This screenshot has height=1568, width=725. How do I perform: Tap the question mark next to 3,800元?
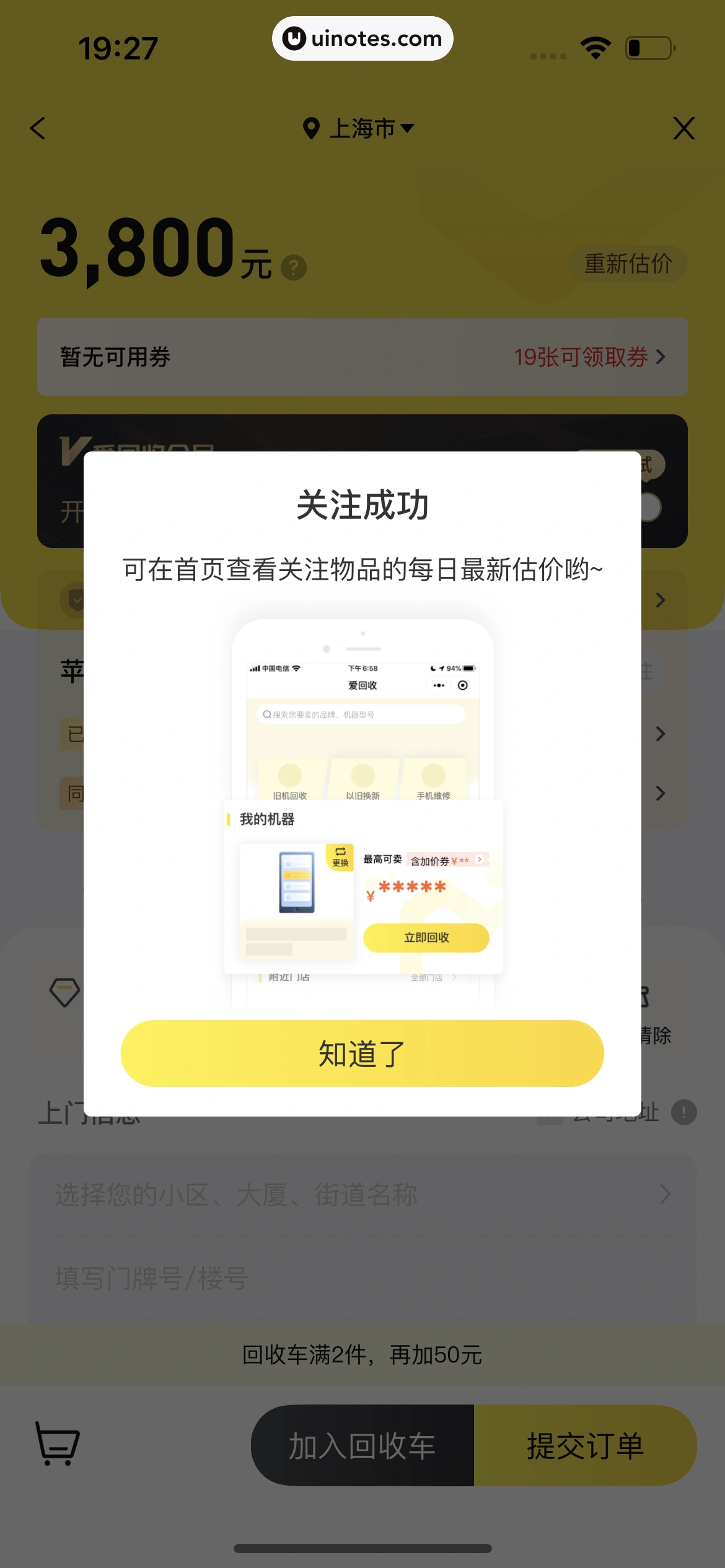tap(294, 268)
